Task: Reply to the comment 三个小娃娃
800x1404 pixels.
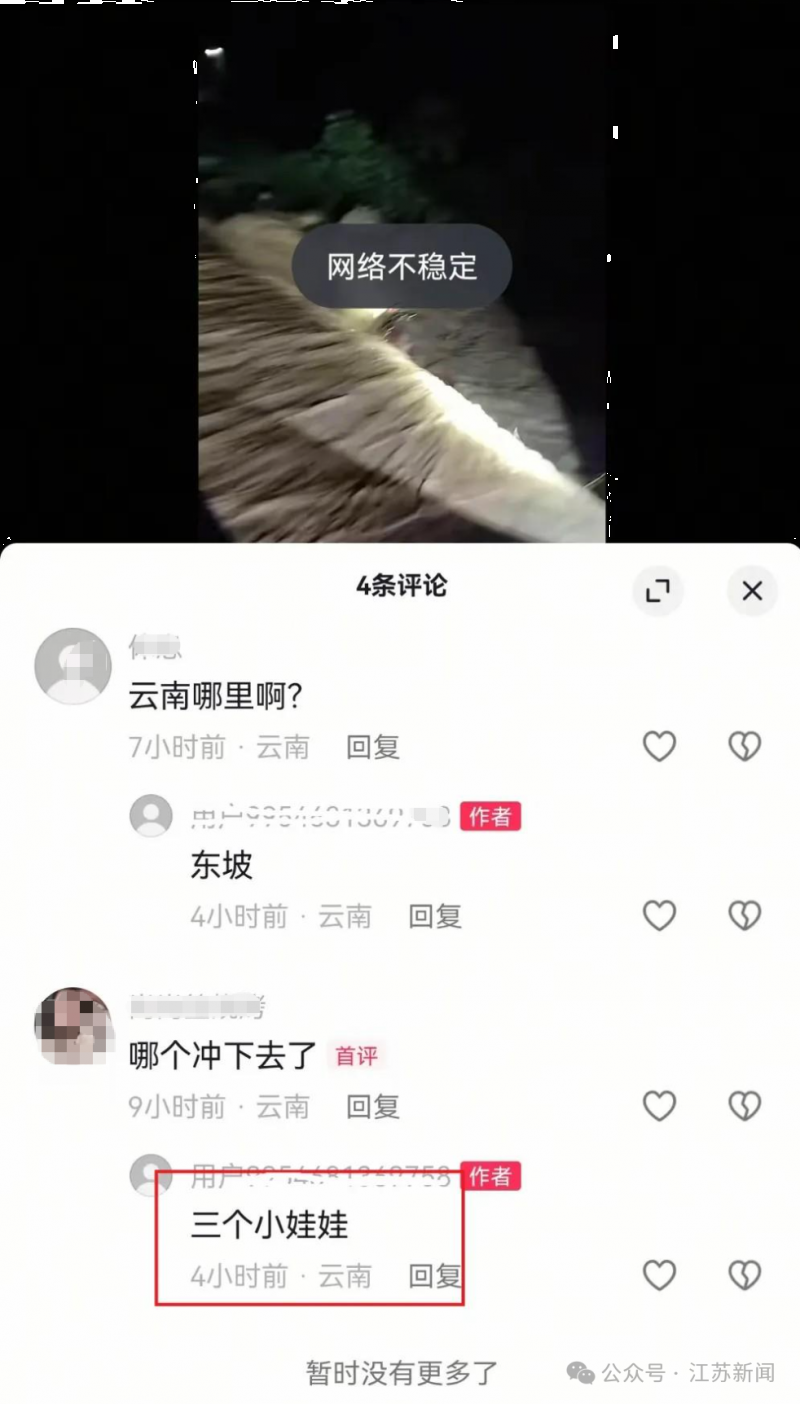Action: 435,1276
